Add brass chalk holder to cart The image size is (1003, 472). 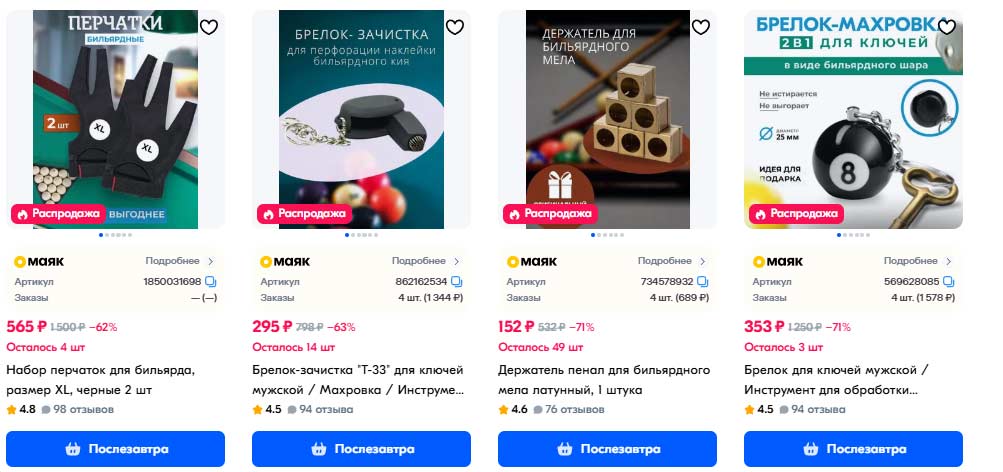607,449
